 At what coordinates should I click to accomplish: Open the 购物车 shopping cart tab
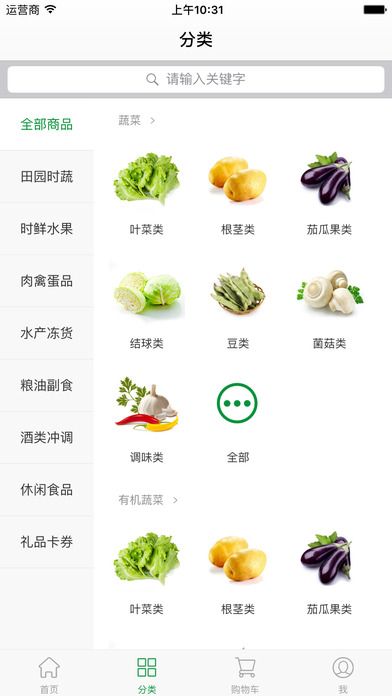coord(245,674)
